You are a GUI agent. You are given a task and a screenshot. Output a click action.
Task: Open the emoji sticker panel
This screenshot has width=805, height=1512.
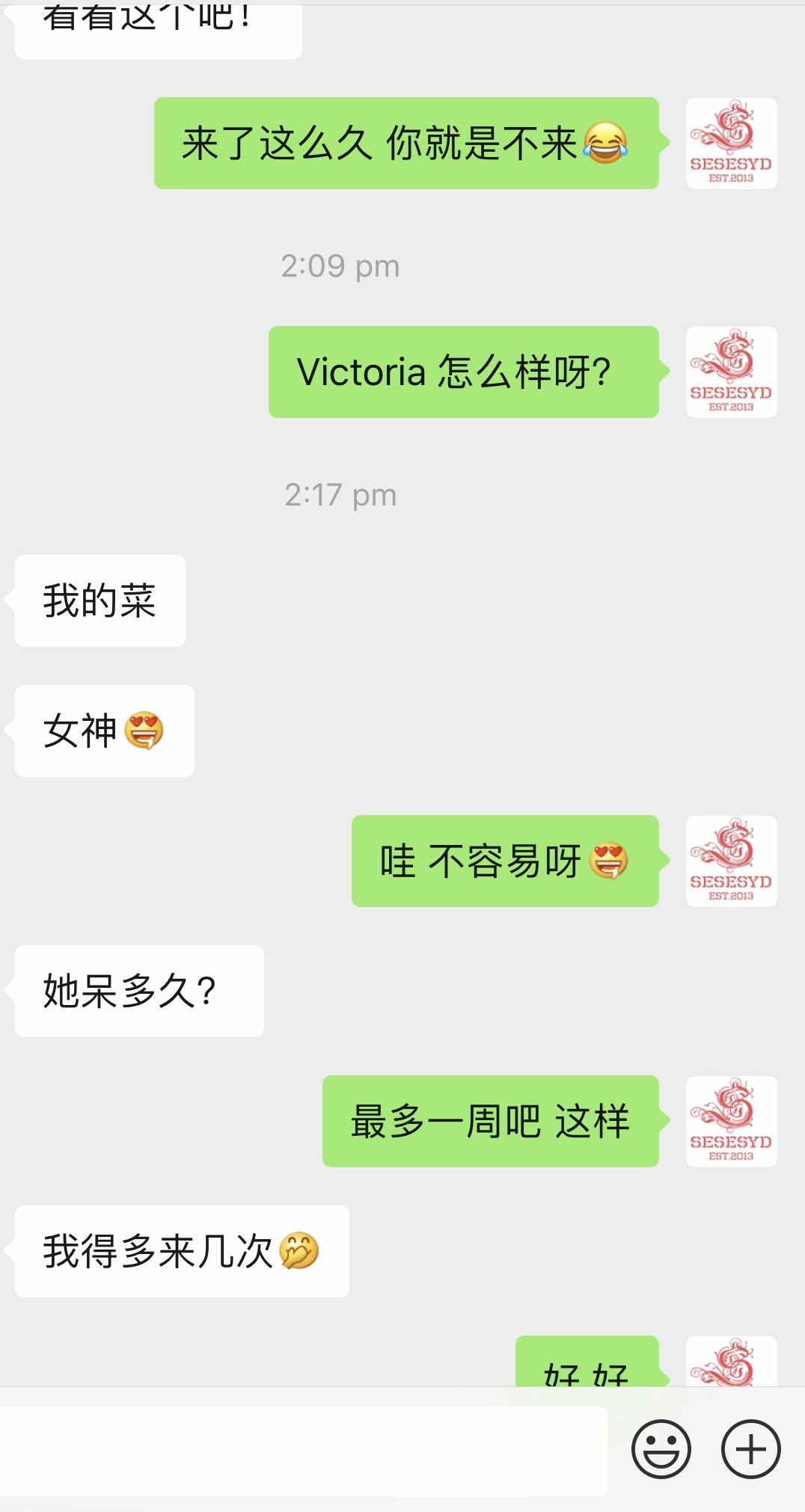(x=661, y=1449)
